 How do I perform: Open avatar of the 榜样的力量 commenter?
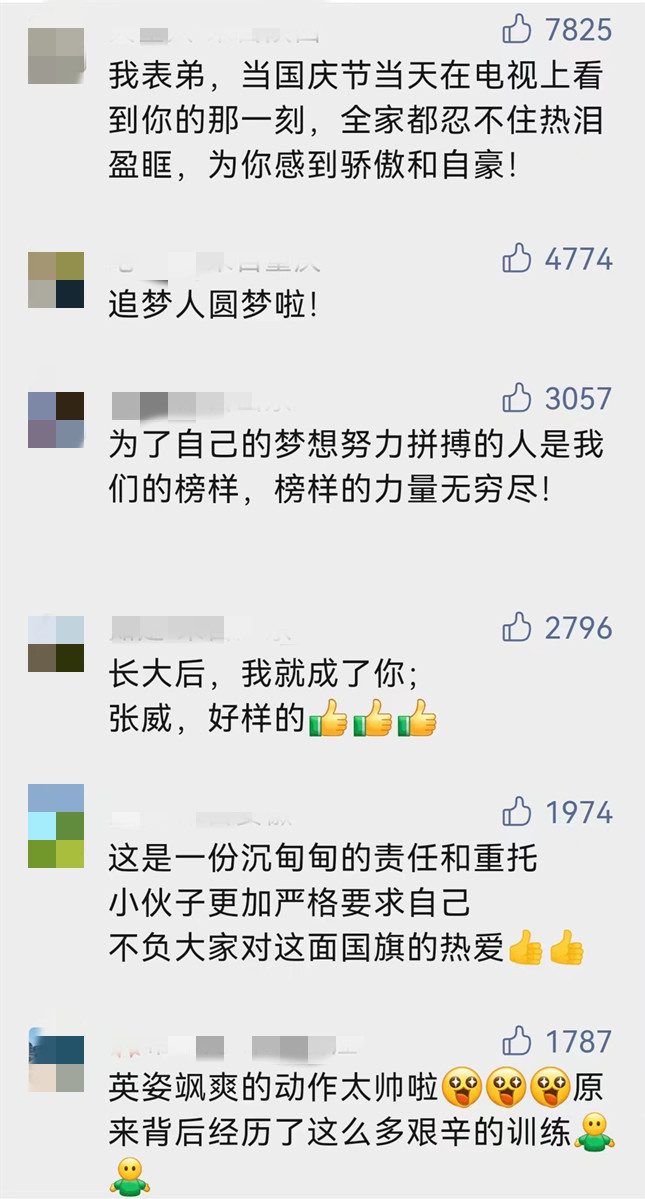[x=56, y=419]
